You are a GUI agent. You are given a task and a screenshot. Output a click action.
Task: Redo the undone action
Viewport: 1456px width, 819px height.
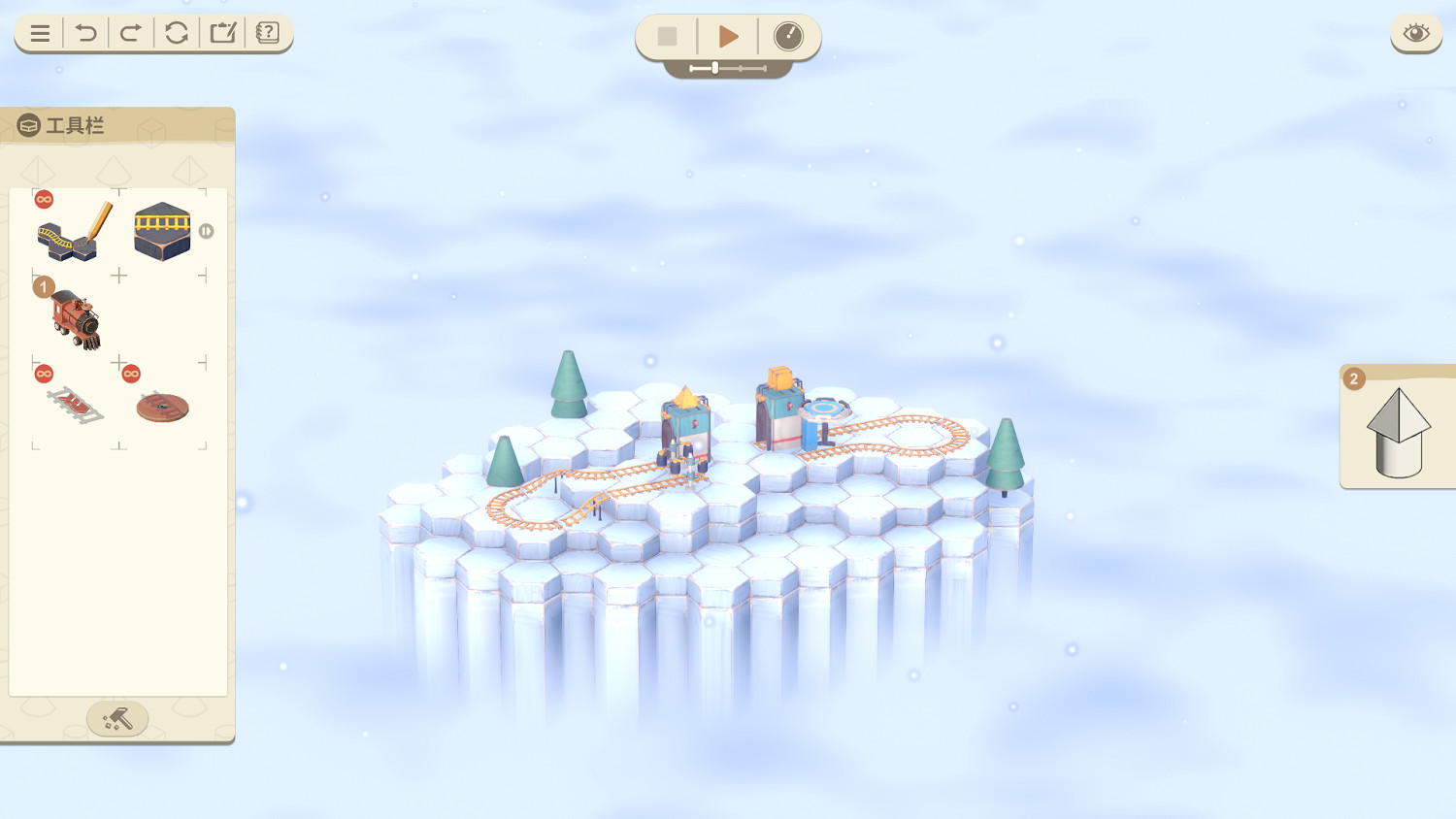point(130,34)
